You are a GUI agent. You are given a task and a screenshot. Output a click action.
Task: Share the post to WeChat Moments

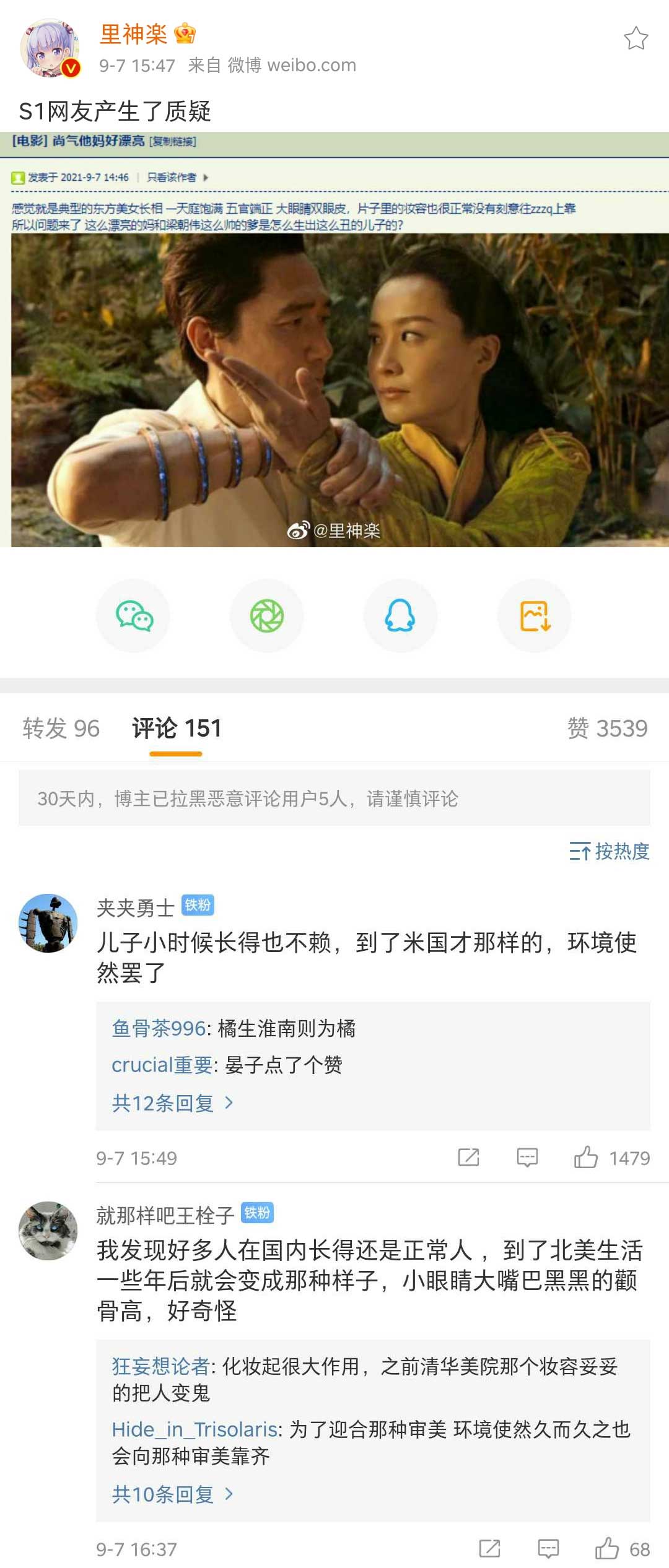267,616
